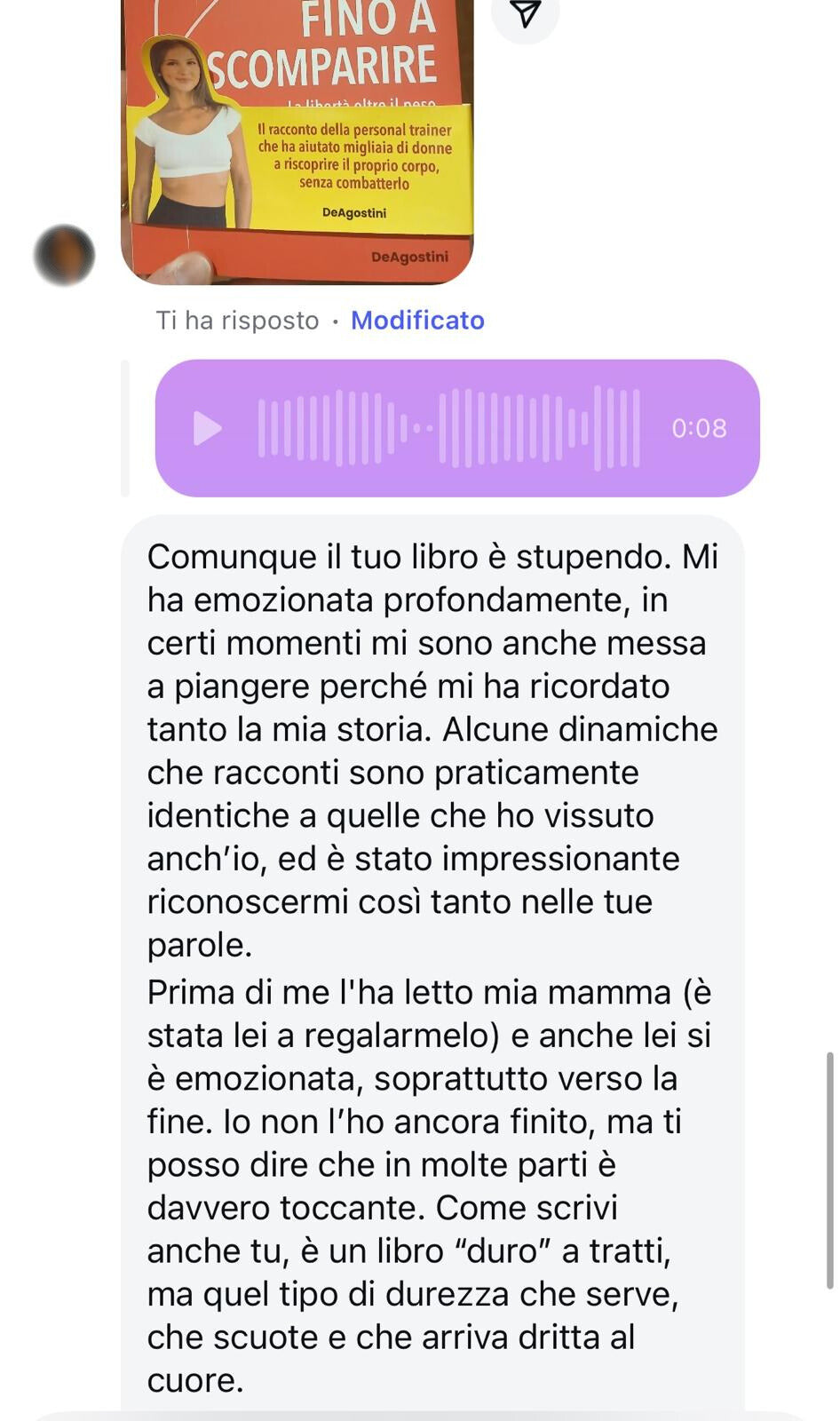The width and height of the screenshot is (840, 1421).
Task: Tap the Modificato label
Action: point(417,320)
